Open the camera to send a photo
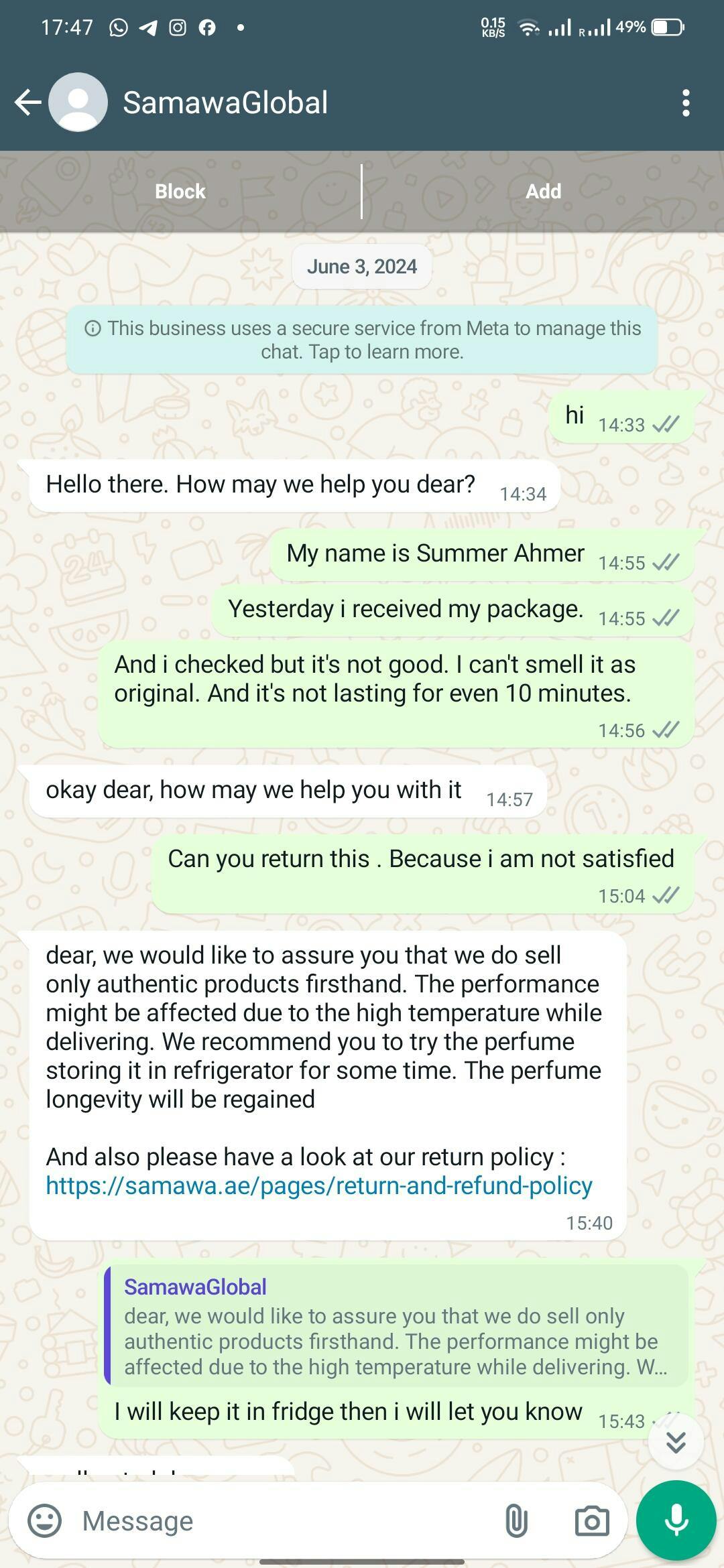724x1568 pixels. click(592, 1520)
